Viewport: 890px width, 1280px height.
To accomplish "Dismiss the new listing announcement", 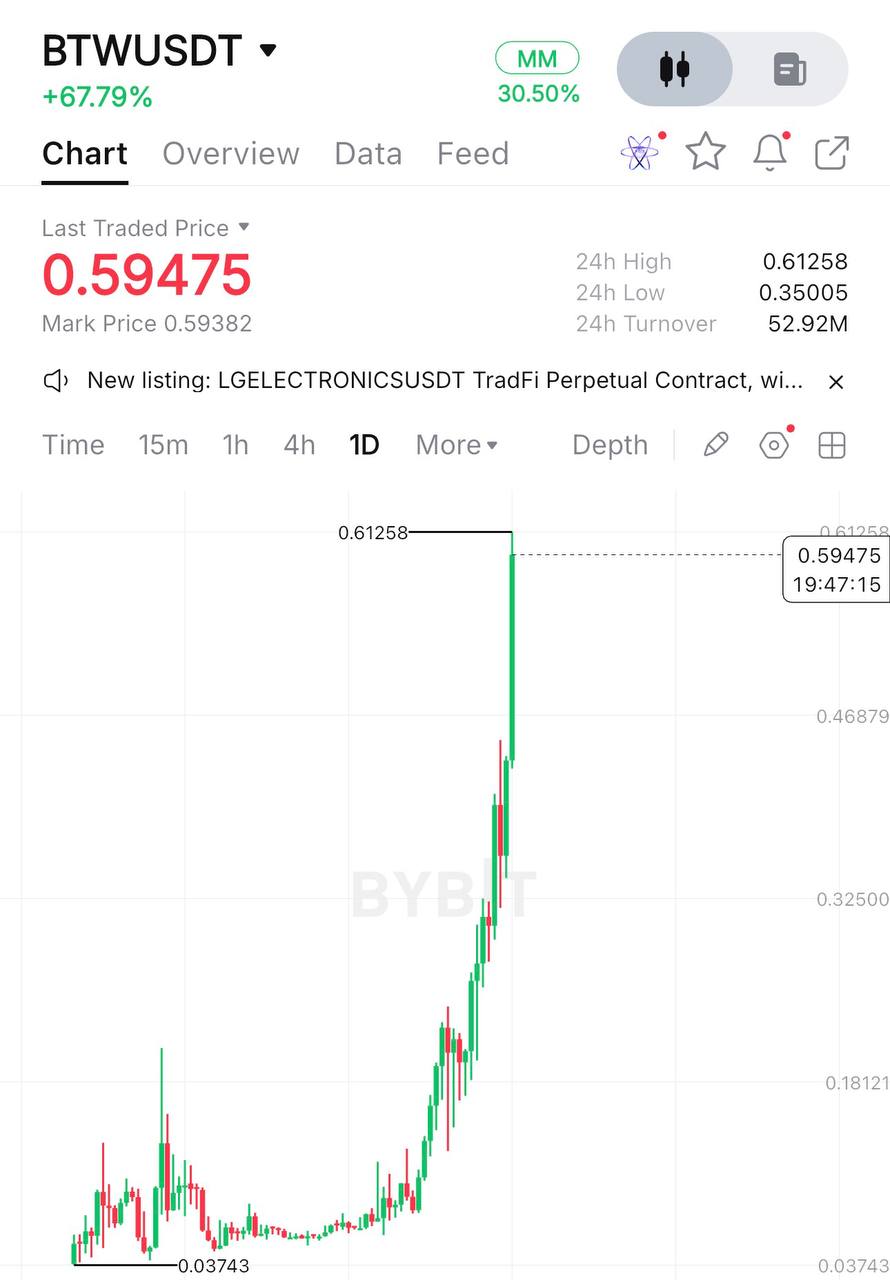I will (x=837, y=381).
